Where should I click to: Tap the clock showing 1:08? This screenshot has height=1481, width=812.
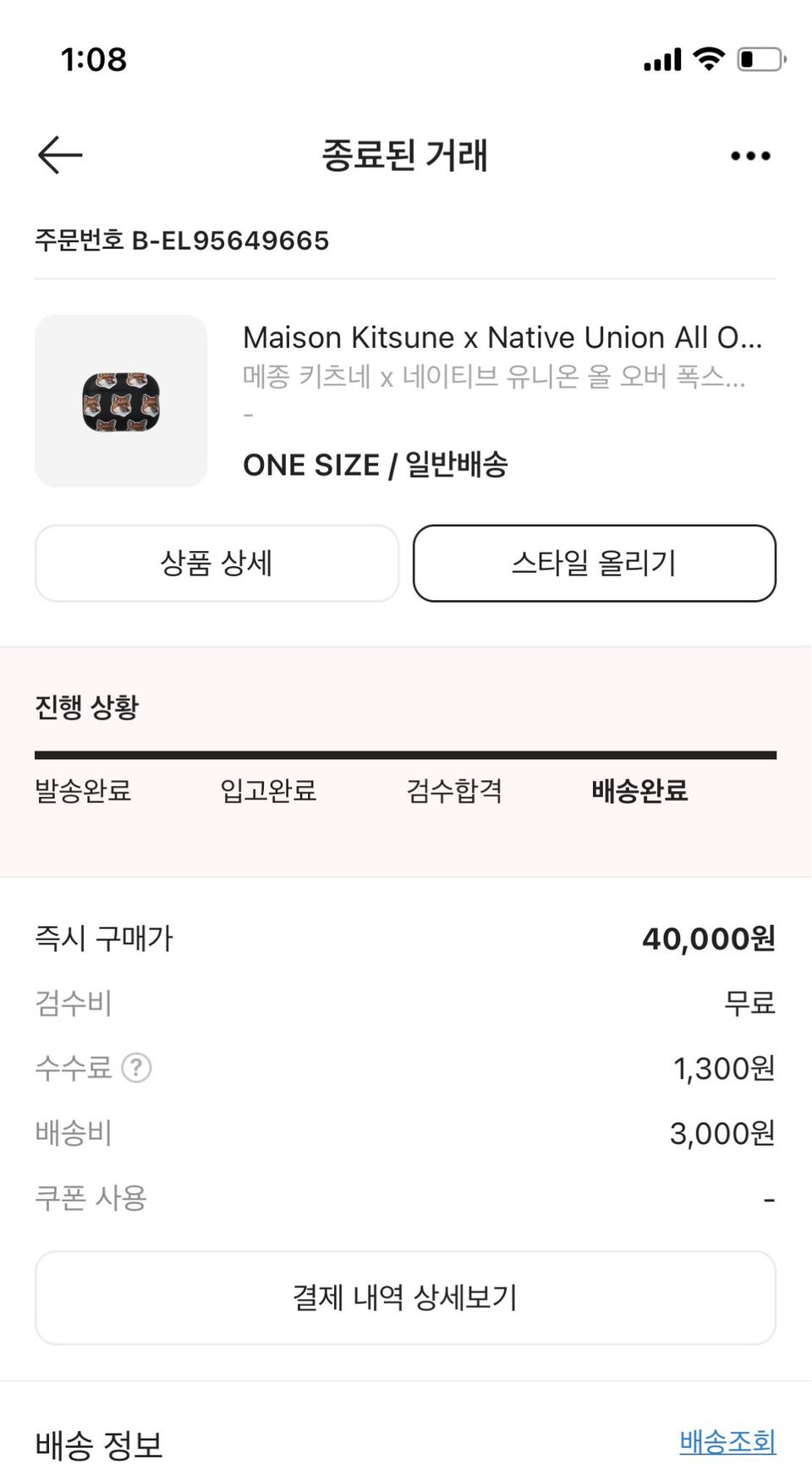pyautogui.click(x=93, y=59)
